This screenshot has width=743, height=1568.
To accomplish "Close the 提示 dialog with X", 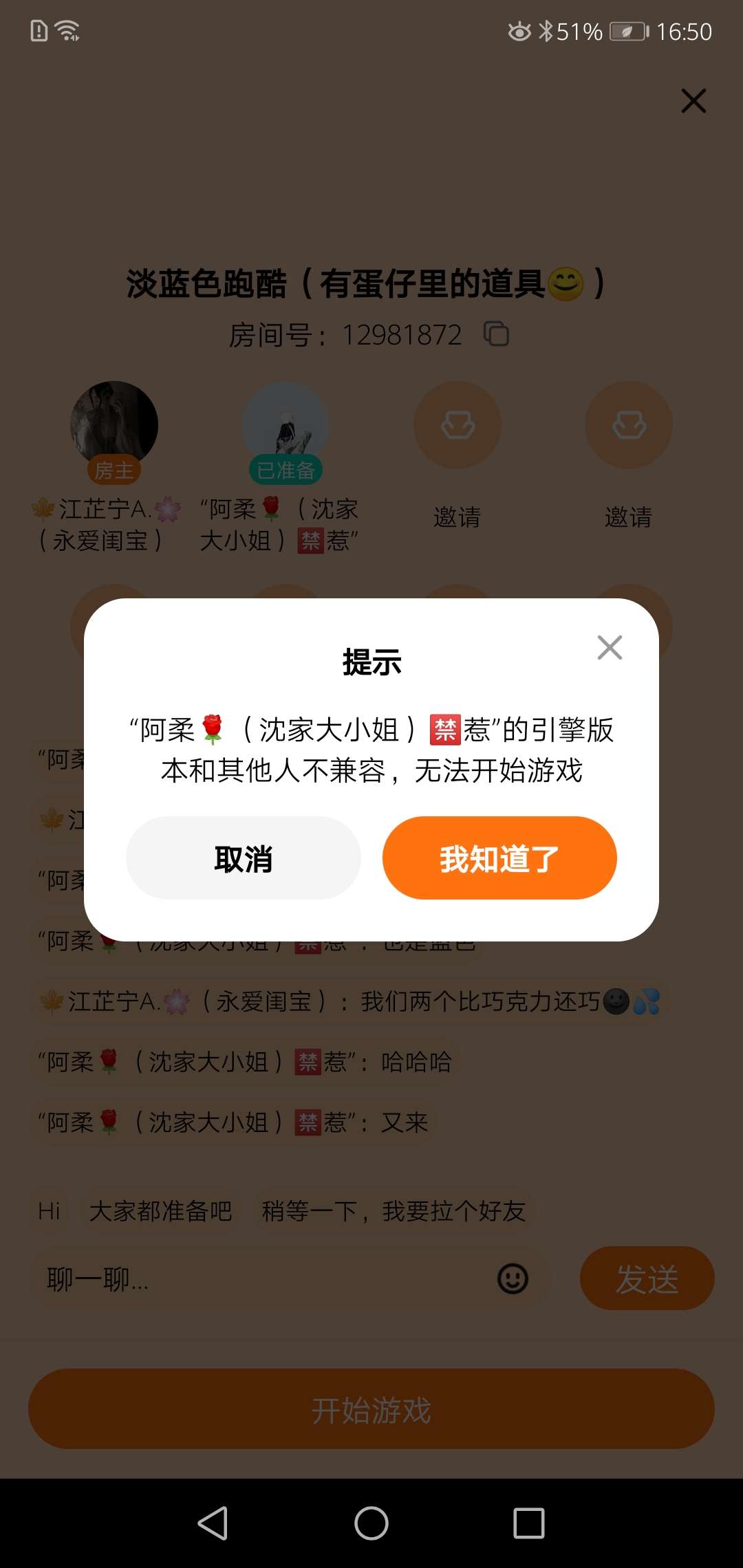I will [x=610, y=647].
